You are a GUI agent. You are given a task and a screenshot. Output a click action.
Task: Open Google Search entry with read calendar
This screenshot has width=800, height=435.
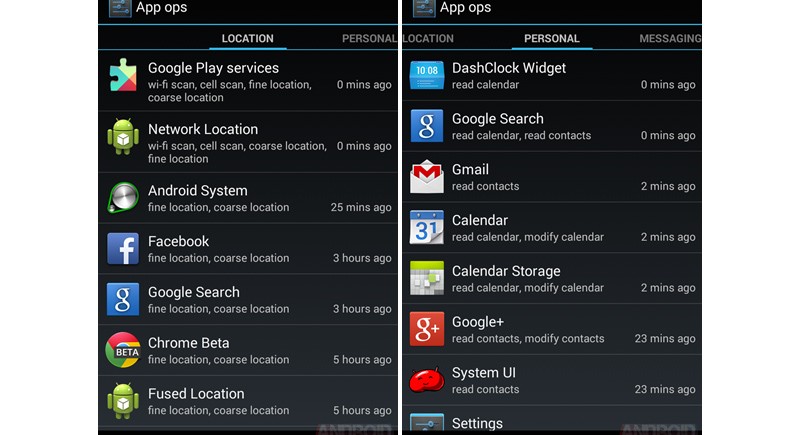coord(552,126)
